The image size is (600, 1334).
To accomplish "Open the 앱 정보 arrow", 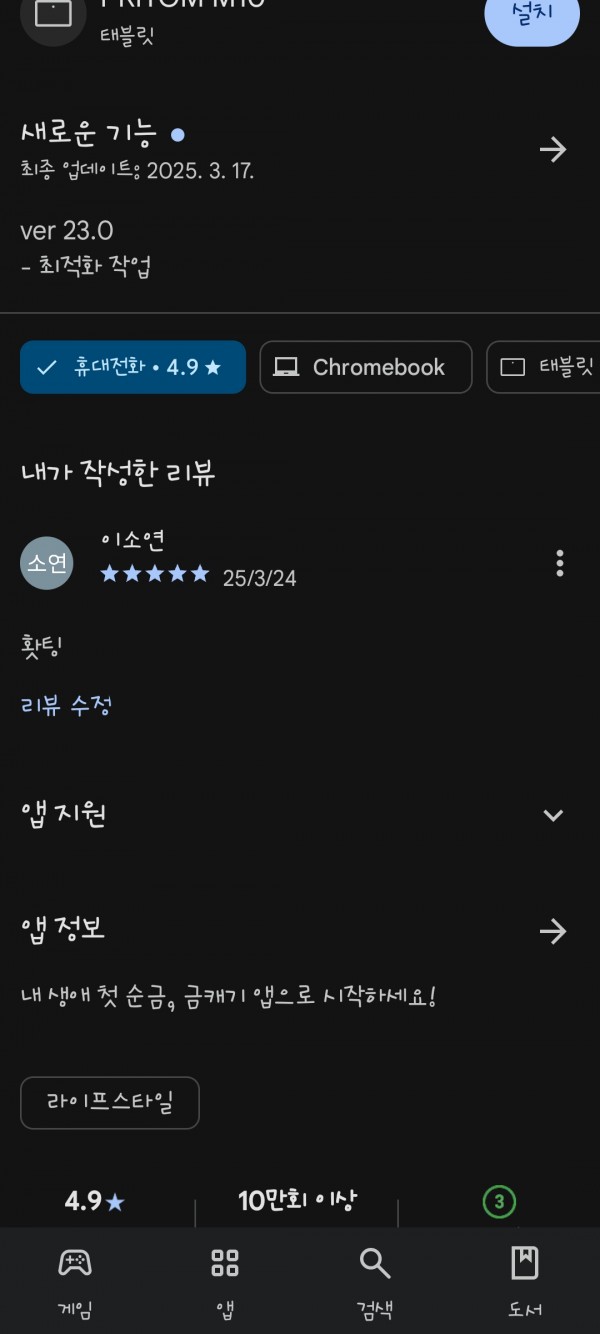I will pyautogui.click(x=553, y=932).
